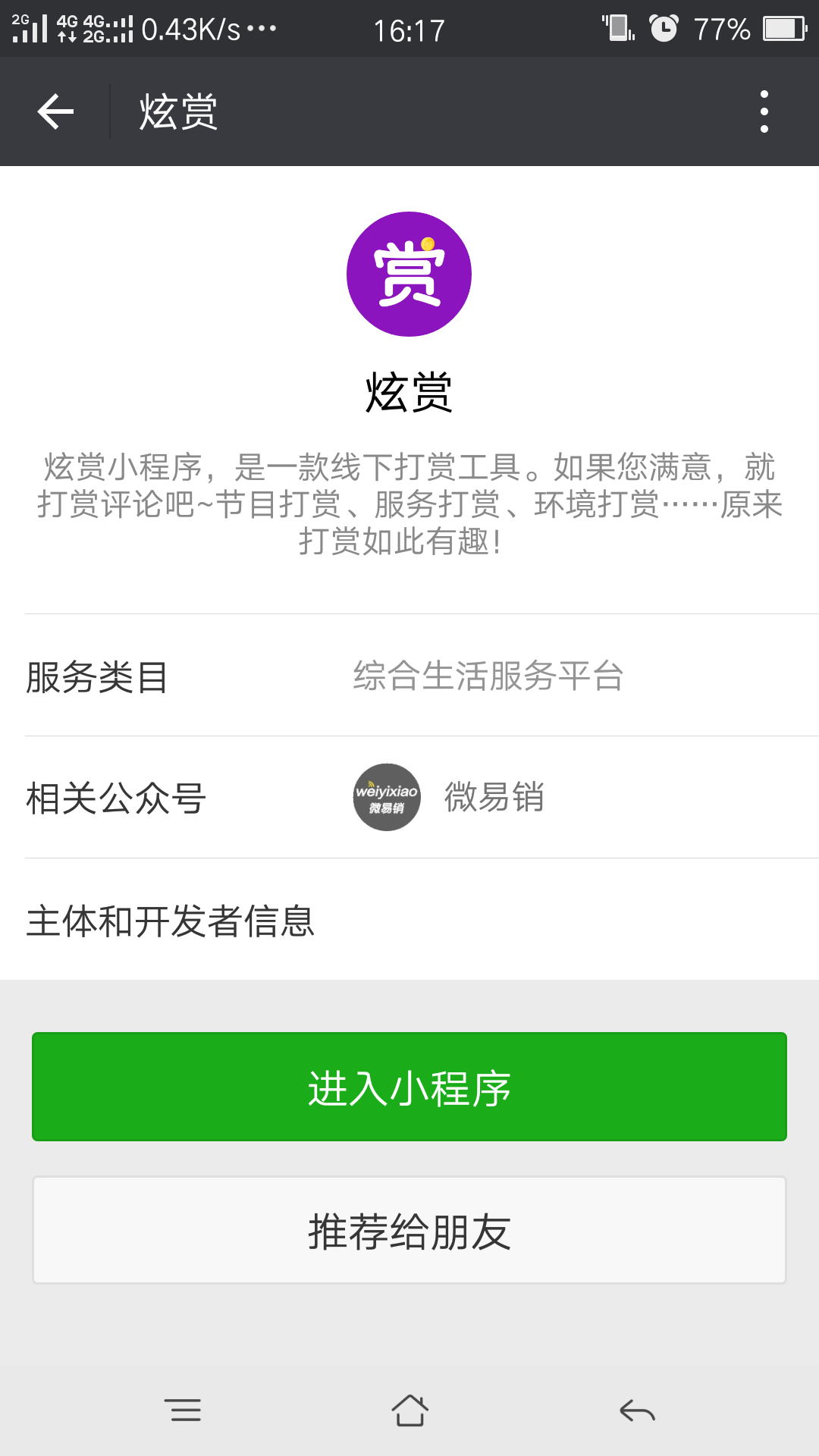Return to the system home screen
Image resolution: width=819 pixels, height=1456 pixels.
(x=409, y=1410)
